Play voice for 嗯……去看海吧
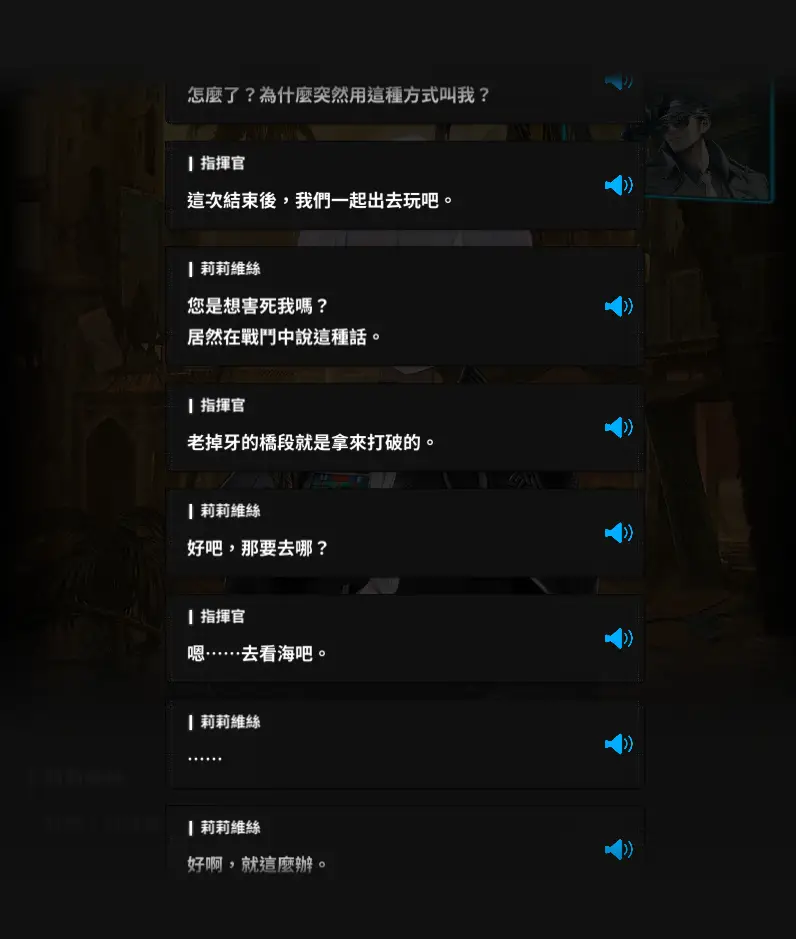Image resolution: width=796 pixels, height=939 pixels. click(x=618, y=639)
